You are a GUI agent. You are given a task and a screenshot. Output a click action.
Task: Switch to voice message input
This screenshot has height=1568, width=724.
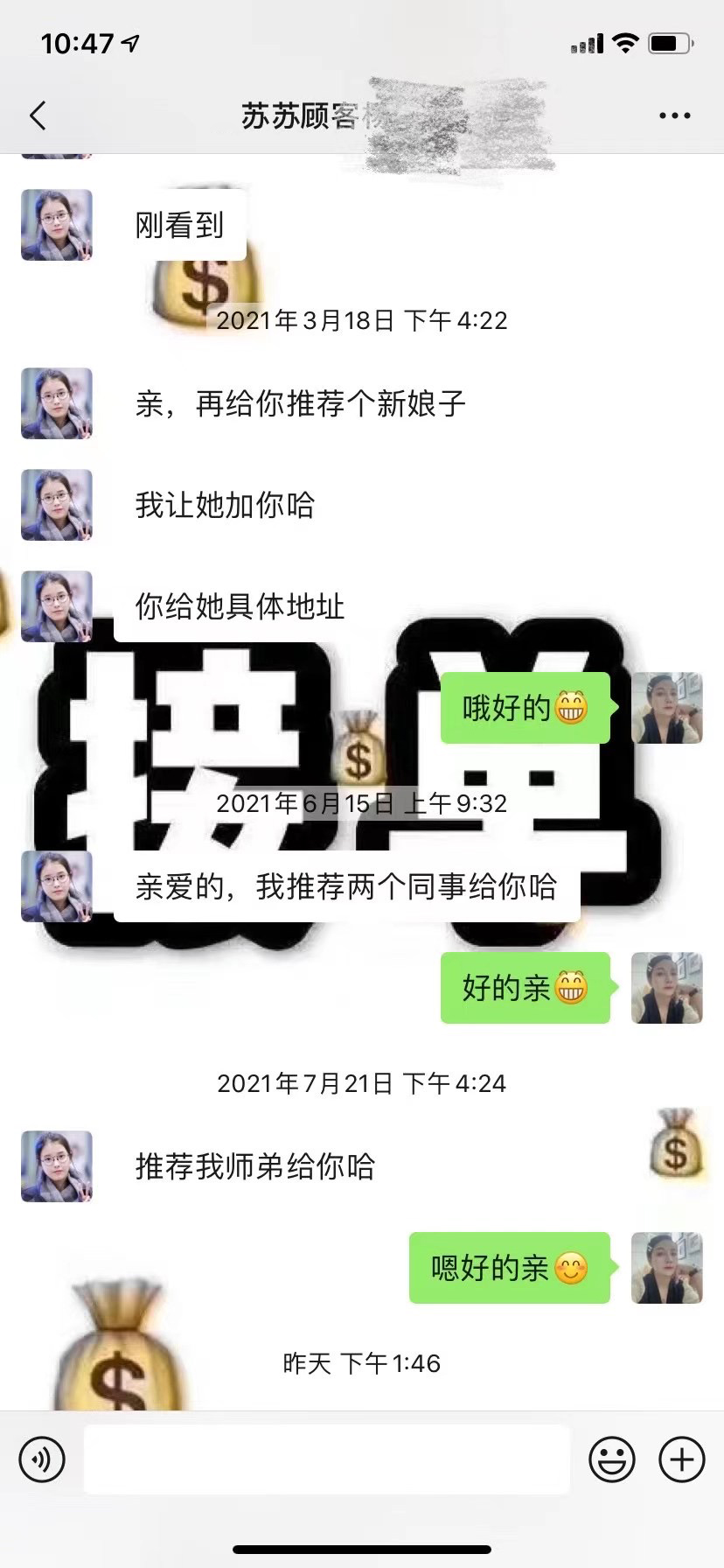pyautogui.click(x=42, y=1459)
